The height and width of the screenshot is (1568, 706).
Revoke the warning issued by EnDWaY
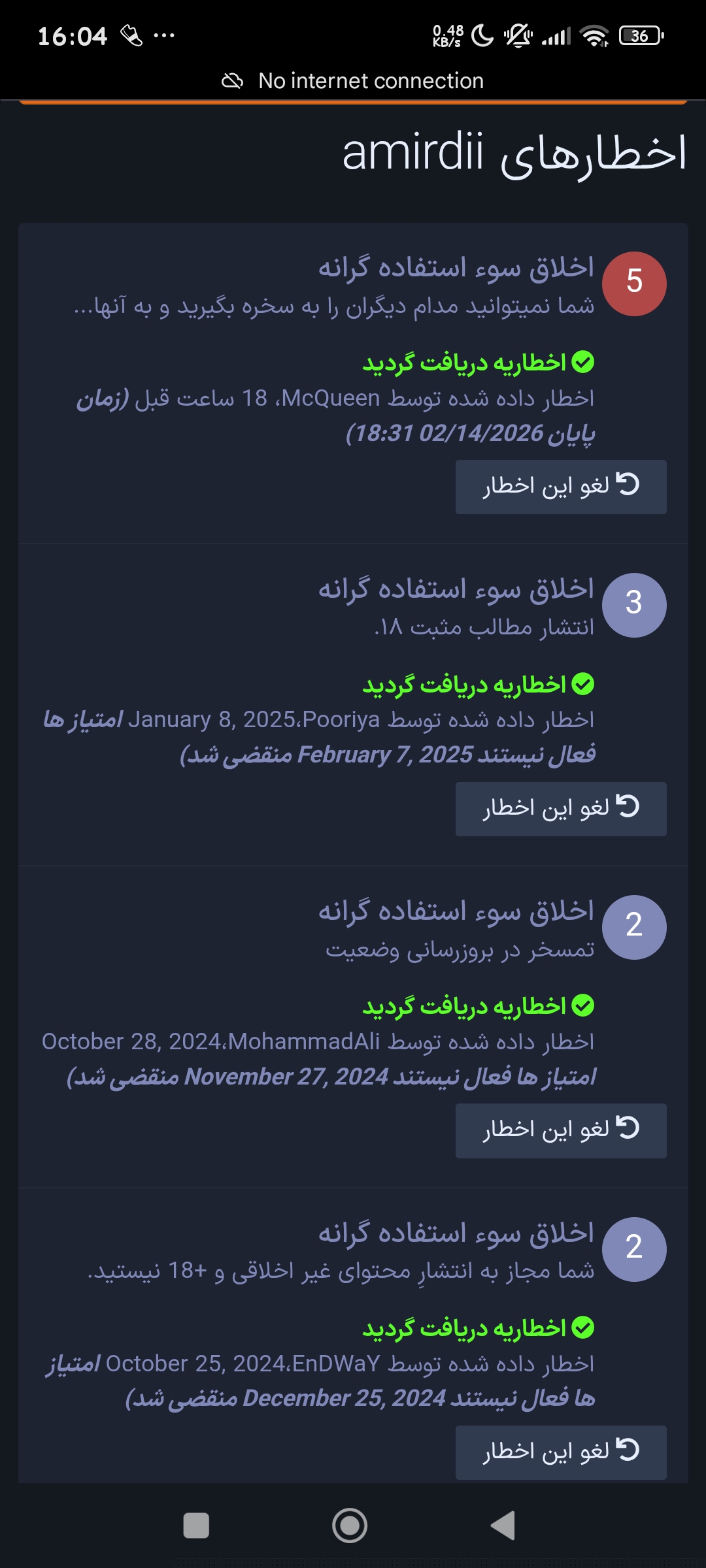561,1452
